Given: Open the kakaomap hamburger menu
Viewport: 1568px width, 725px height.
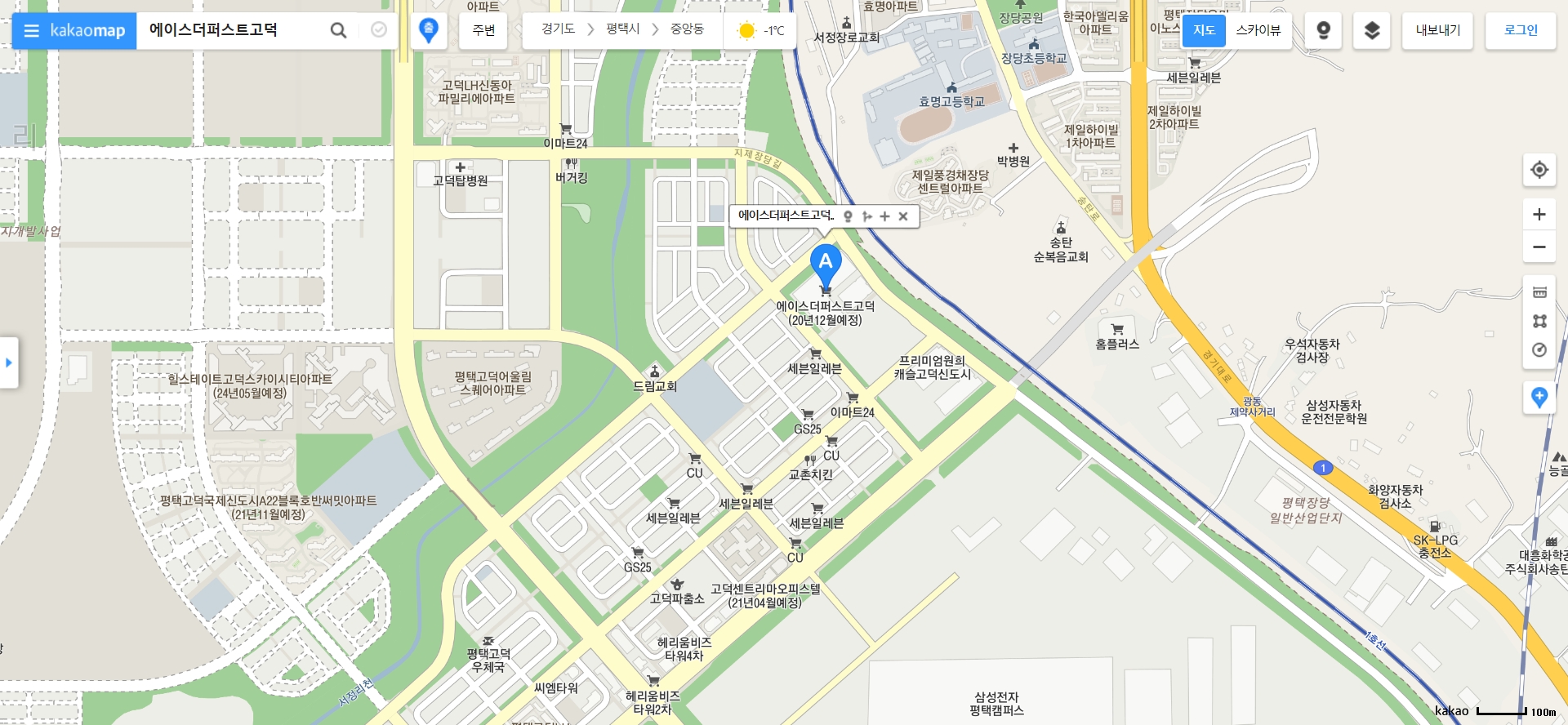Looking at the screenshot, I should (x=31, y=31).
